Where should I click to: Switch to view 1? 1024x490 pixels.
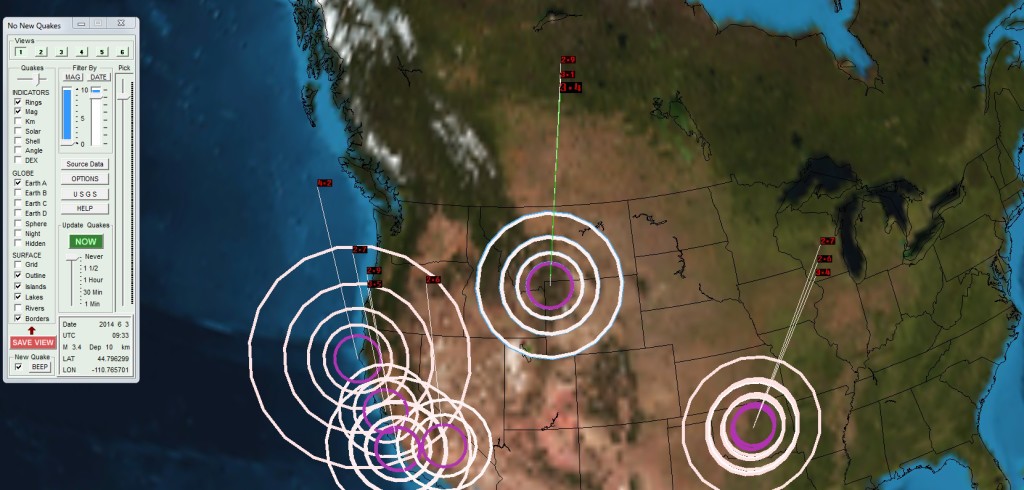[x=20, y=51]
